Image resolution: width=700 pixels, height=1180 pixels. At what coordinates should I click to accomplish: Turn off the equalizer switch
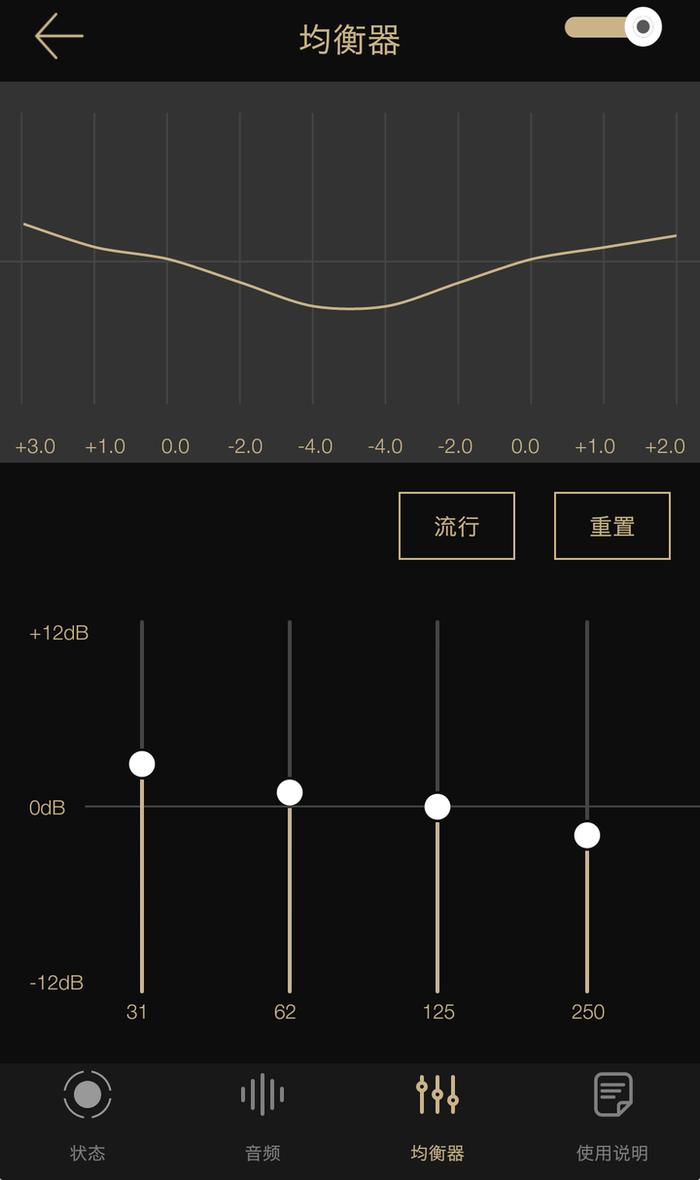[613, 27]
